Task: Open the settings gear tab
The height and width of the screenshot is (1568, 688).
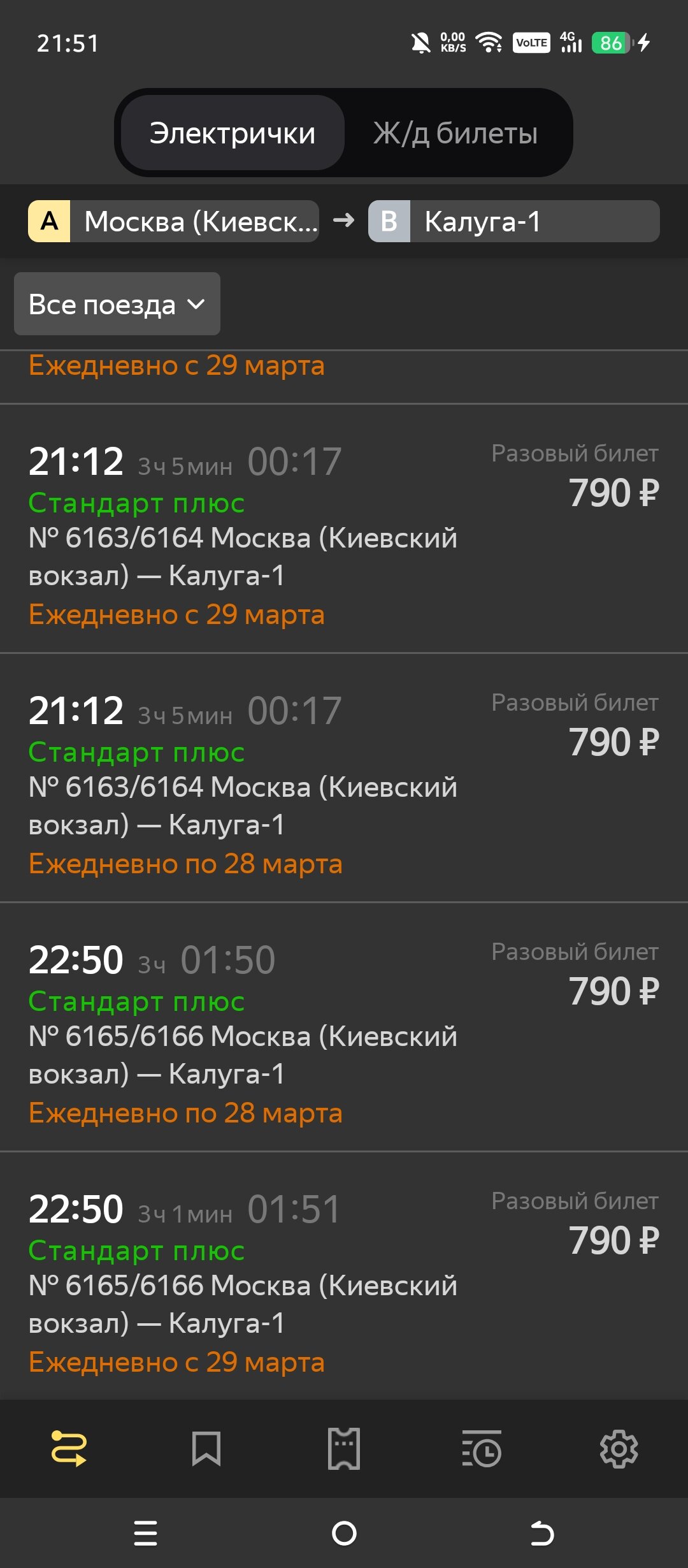Action: click(619, 1449)
